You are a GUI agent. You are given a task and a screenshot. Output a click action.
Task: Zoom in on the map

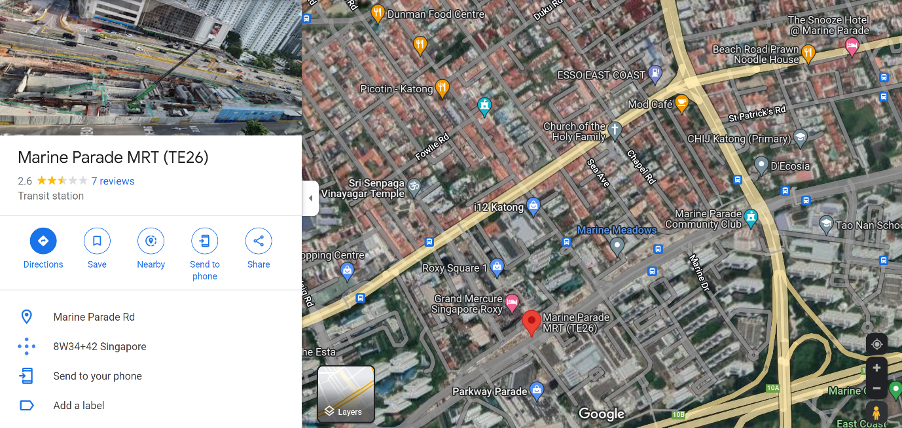click(x=876, y=368)
